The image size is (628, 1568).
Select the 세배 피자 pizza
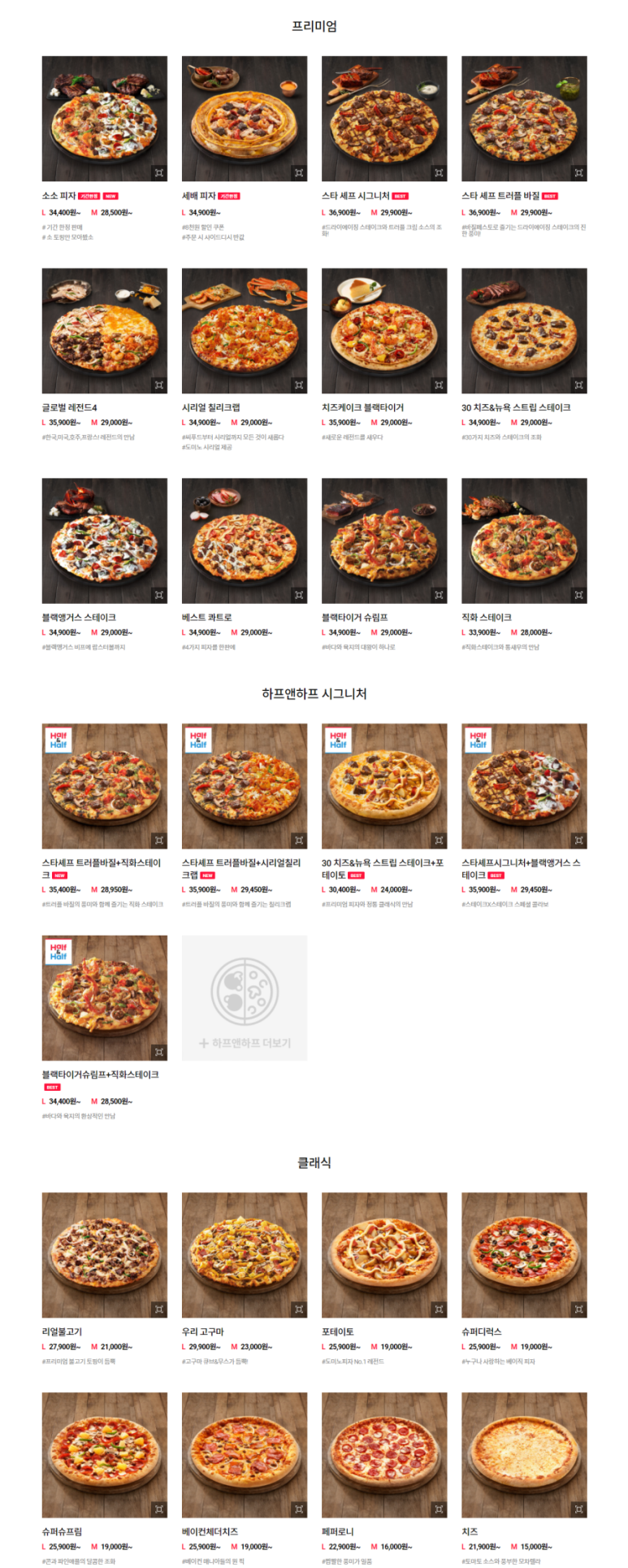(x=244, y=118)
